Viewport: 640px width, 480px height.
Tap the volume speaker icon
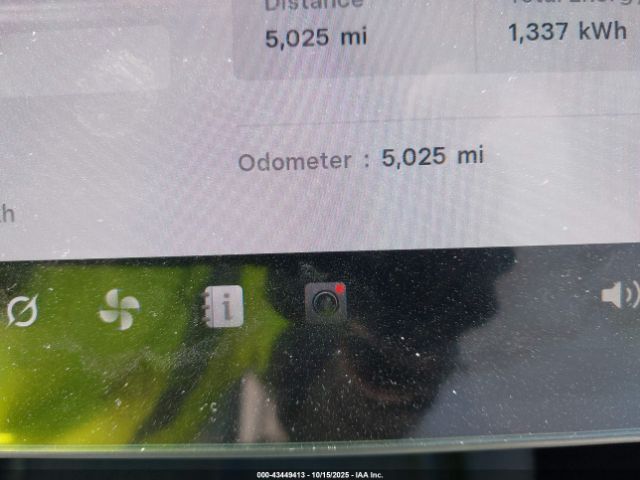(x=619, y=295)
